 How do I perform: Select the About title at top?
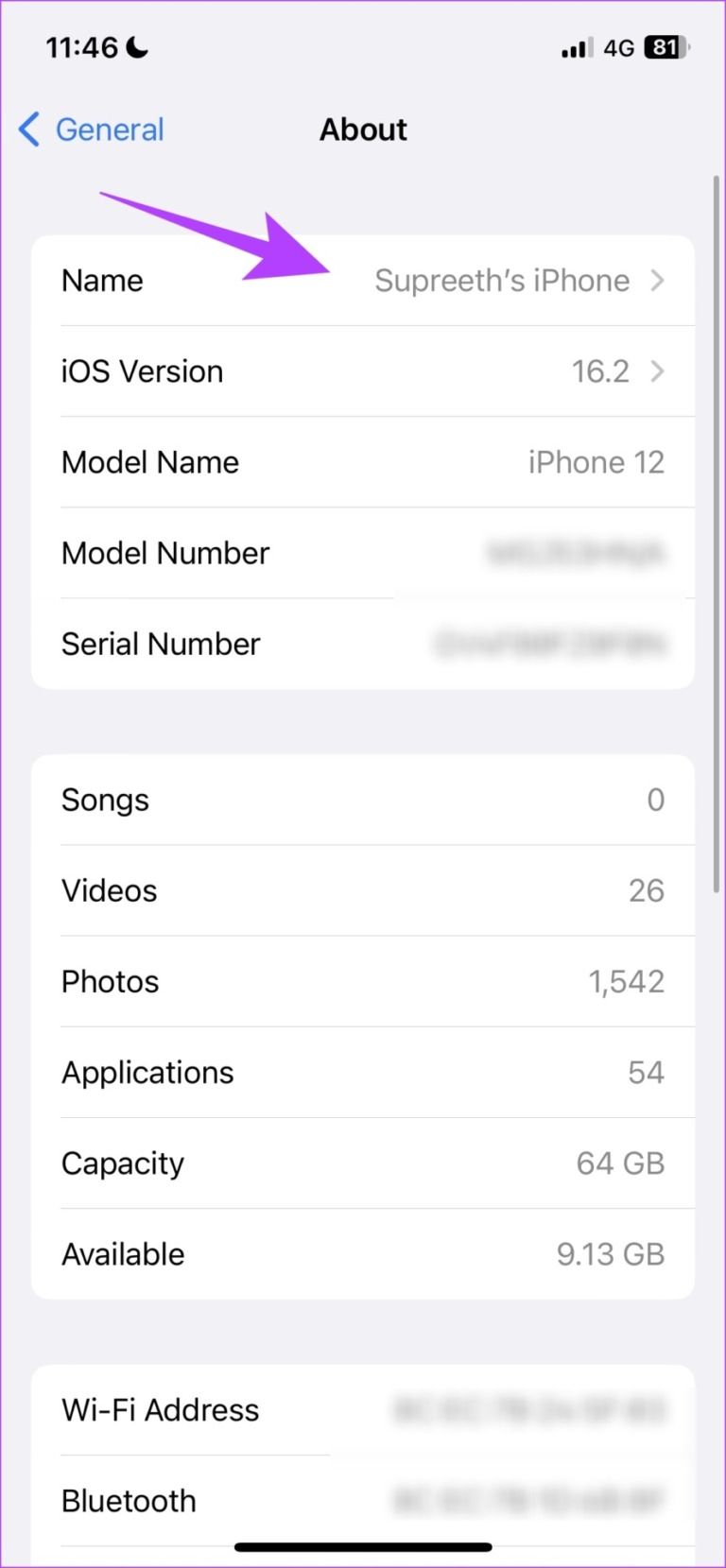point(363,129)
